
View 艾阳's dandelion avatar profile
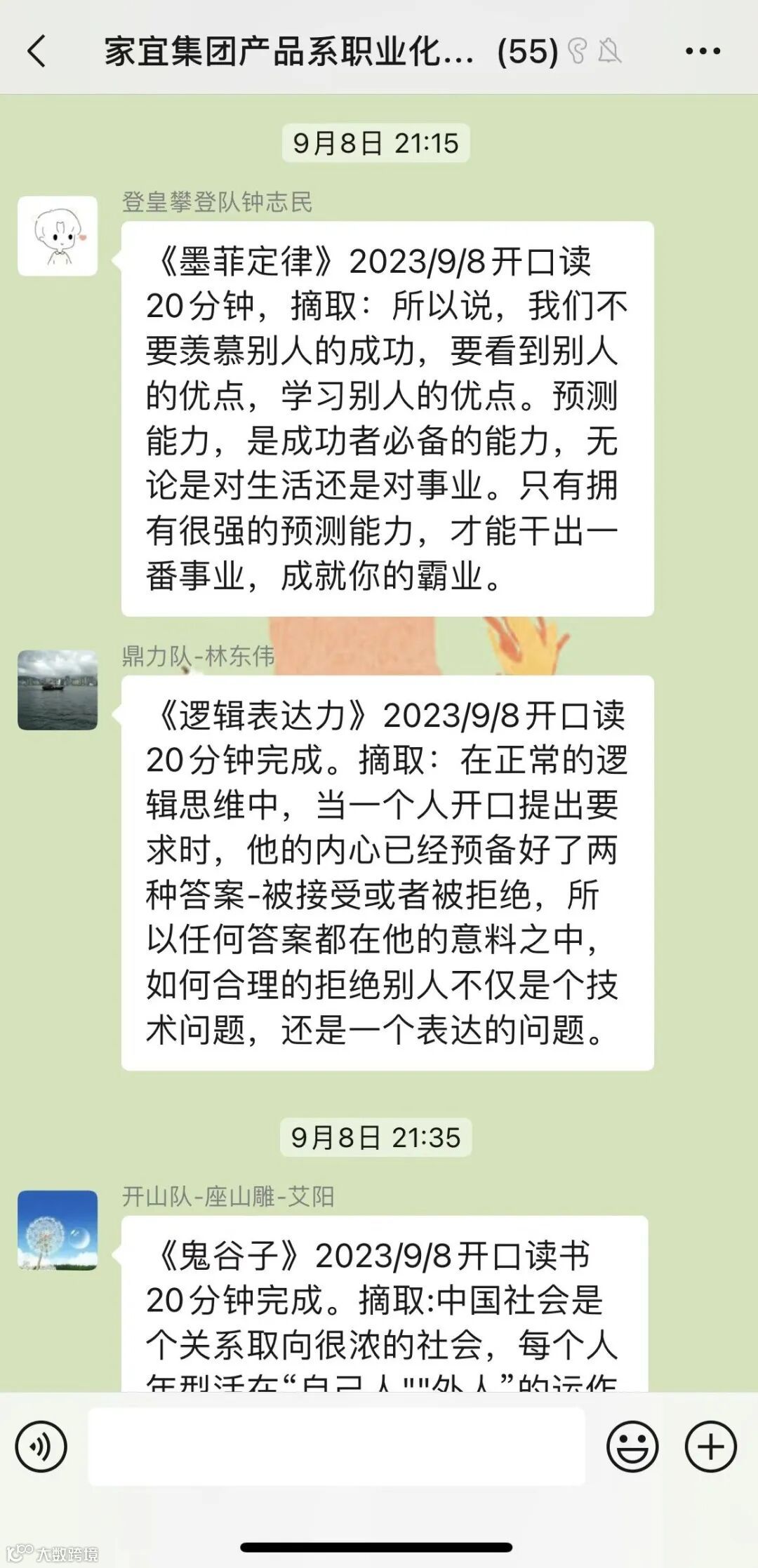(58, 1231)
